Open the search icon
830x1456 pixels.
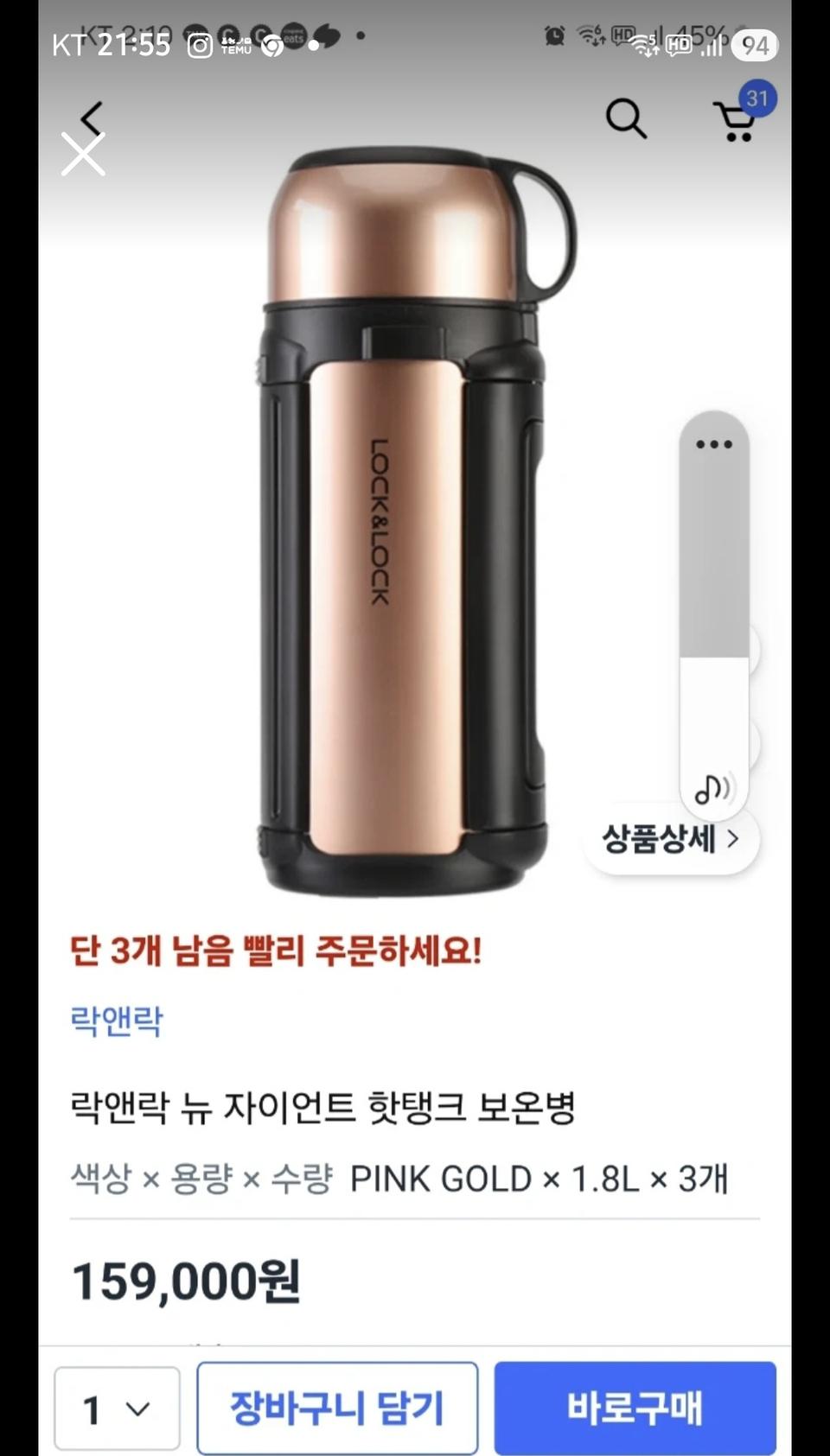point(628,121)
